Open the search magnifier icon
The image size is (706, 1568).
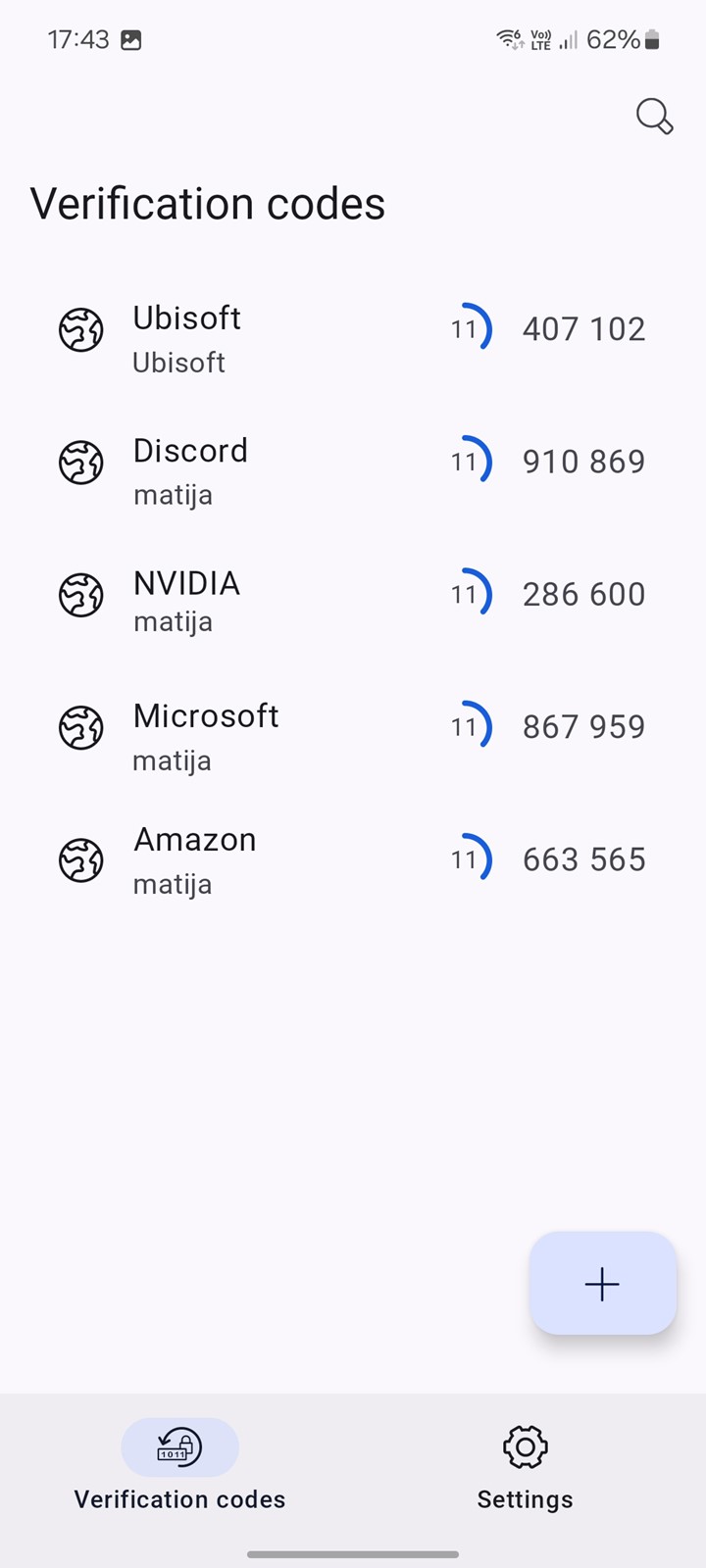click(x=654, y=116)
